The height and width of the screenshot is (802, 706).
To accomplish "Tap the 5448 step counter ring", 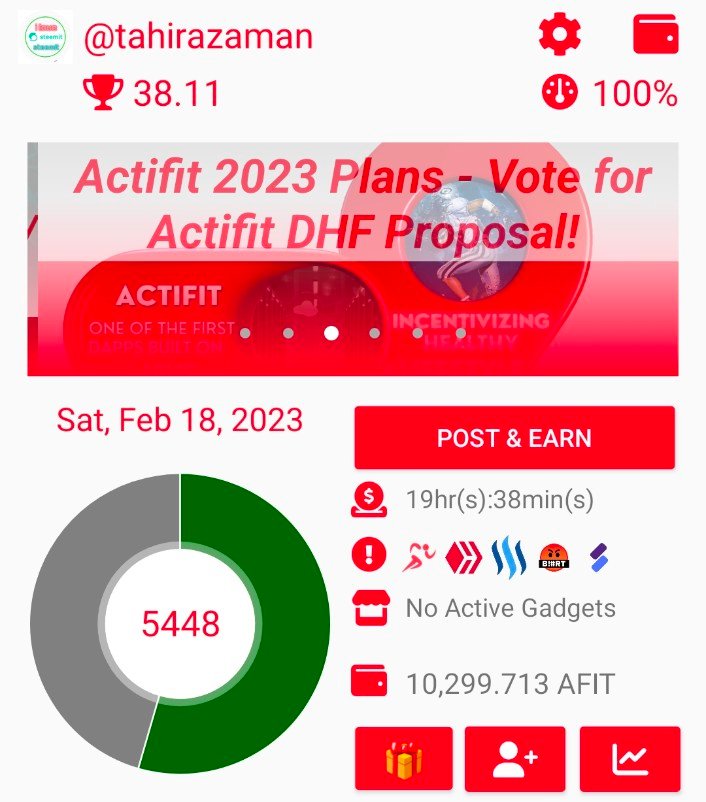I will point(180,623).
